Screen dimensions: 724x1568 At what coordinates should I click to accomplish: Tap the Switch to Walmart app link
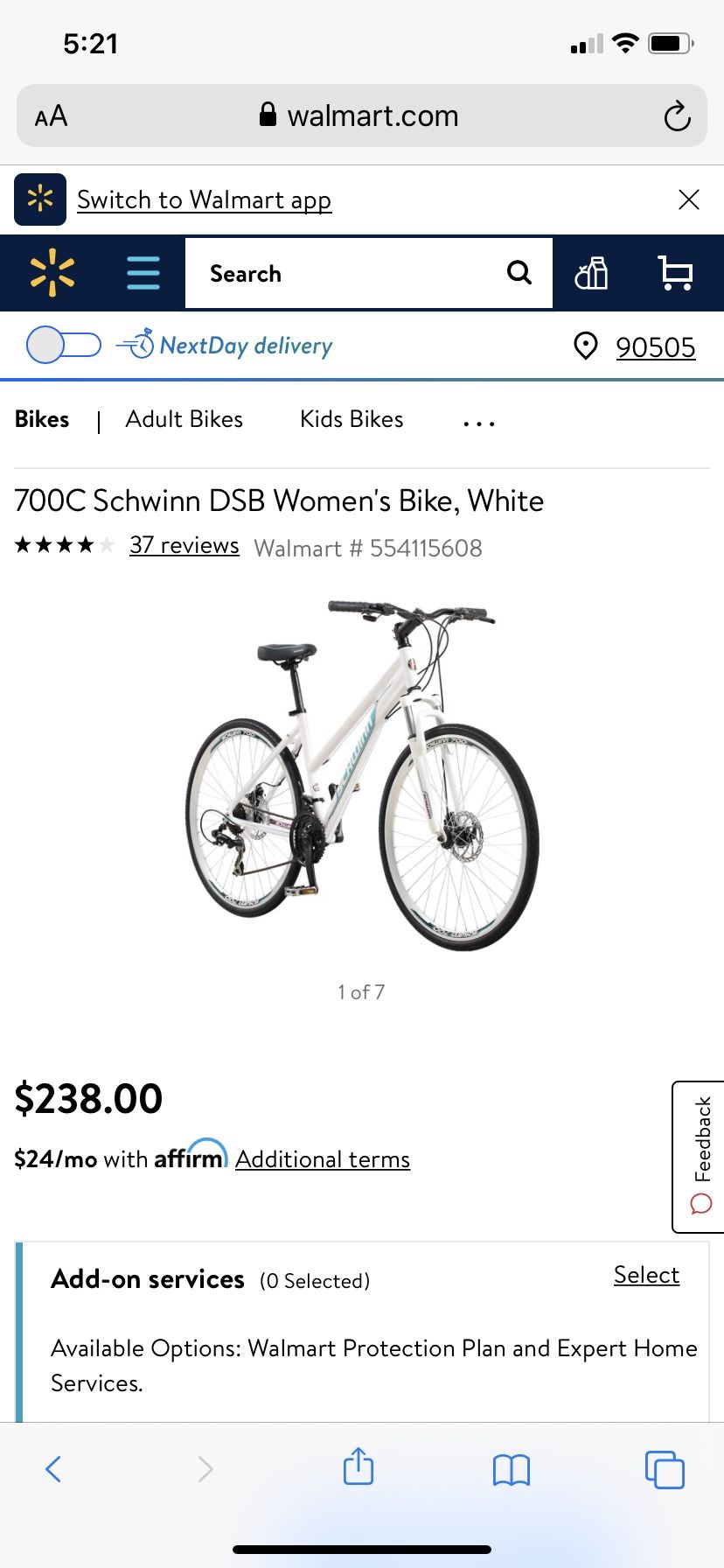[x=204, y=199]
